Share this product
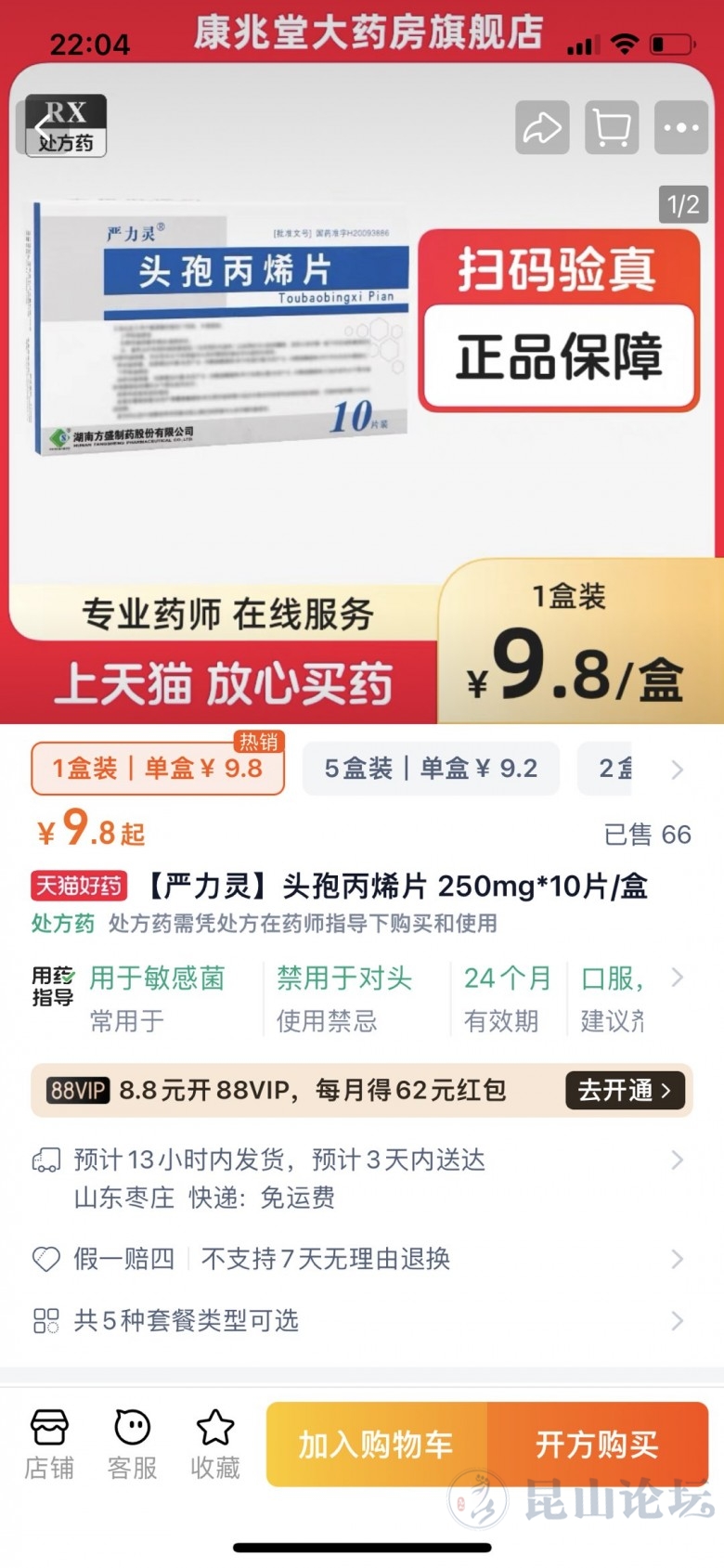The height and width of the screenshot is (1568, 724). click(x=542, y=127)
